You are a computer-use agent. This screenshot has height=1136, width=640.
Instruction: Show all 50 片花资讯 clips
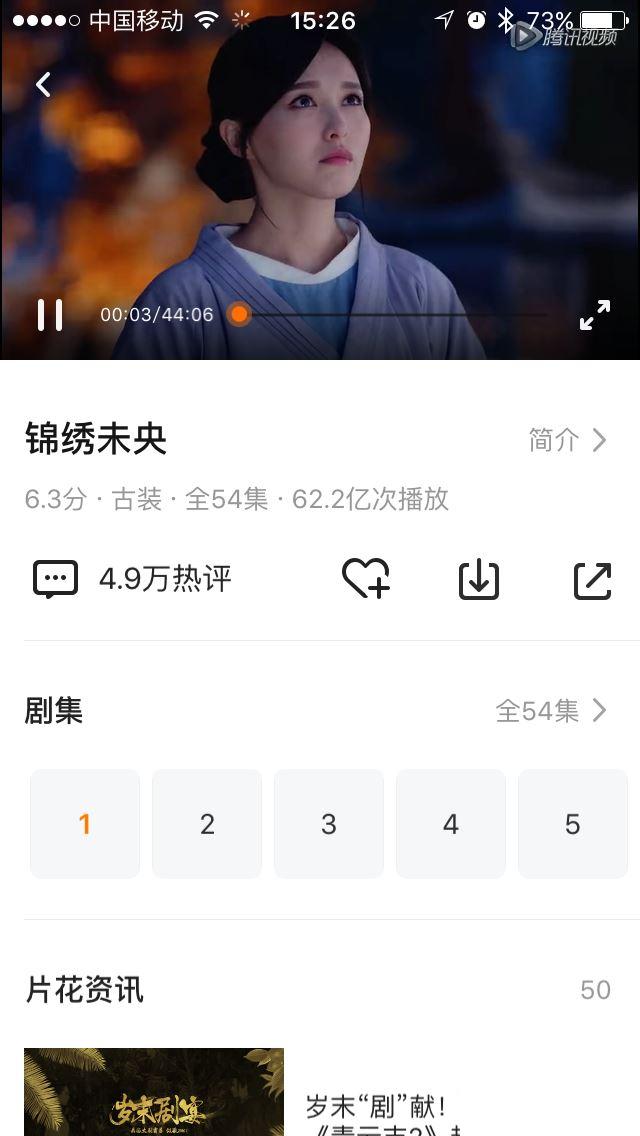[x=595, y=990]
